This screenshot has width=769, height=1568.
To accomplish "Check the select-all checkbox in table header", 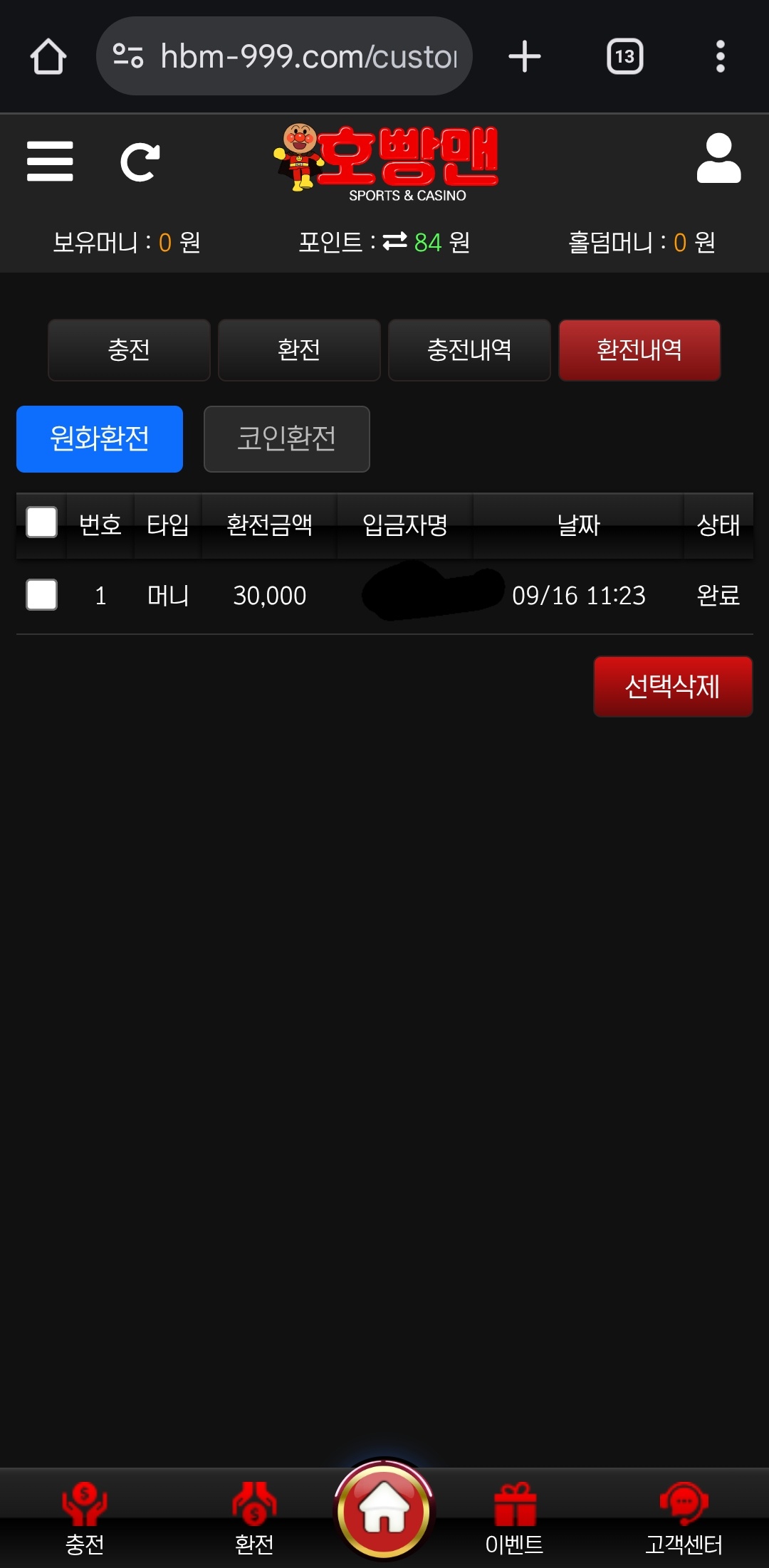I will click(41, 522).
